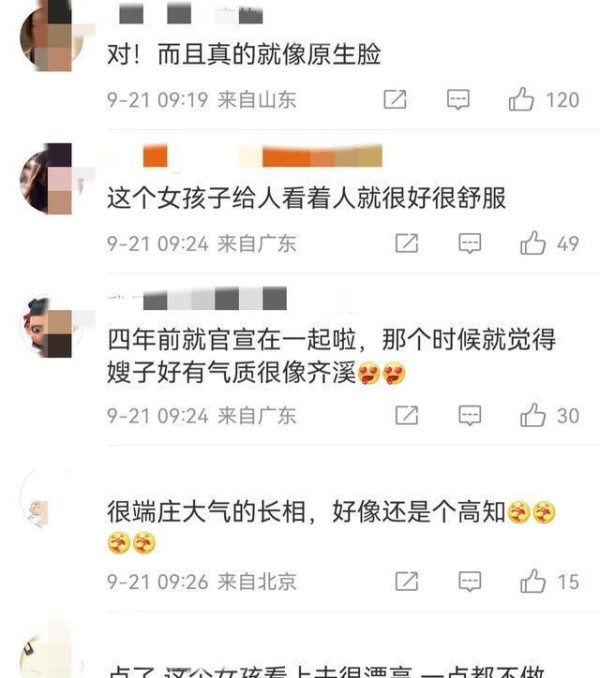The width and height of the screenshot is (600, 678).
Task: Like the comment with 49 likes
Action: click(533, 243)
